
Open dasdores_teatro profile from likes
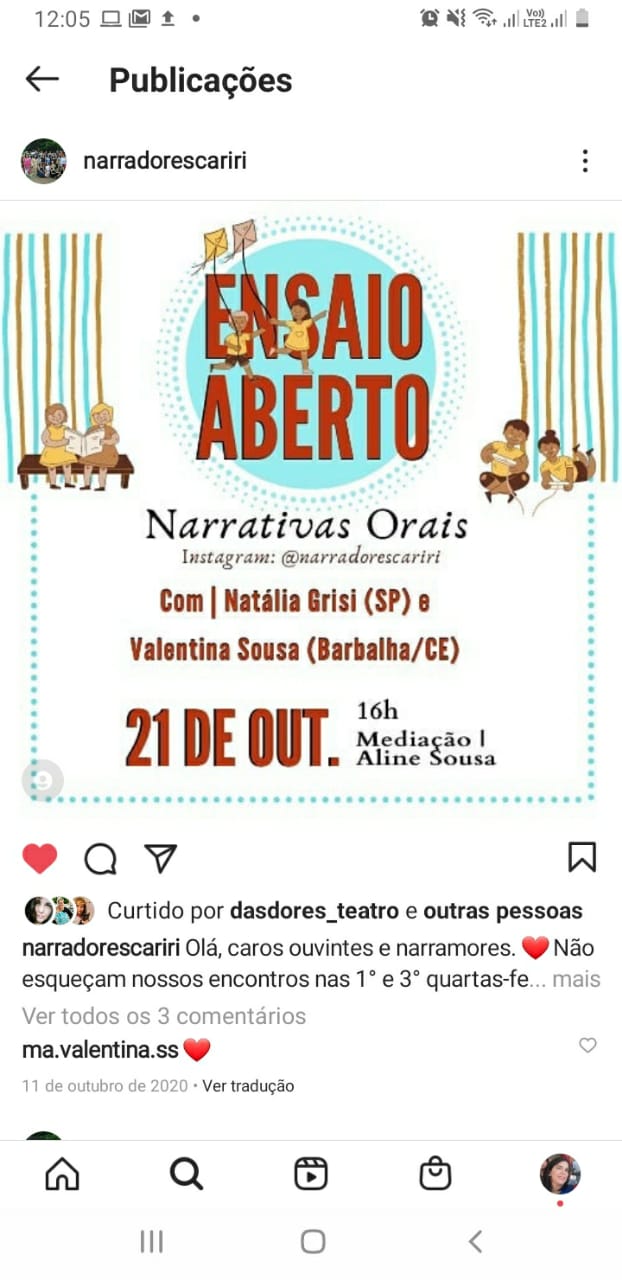click(314, 912)
